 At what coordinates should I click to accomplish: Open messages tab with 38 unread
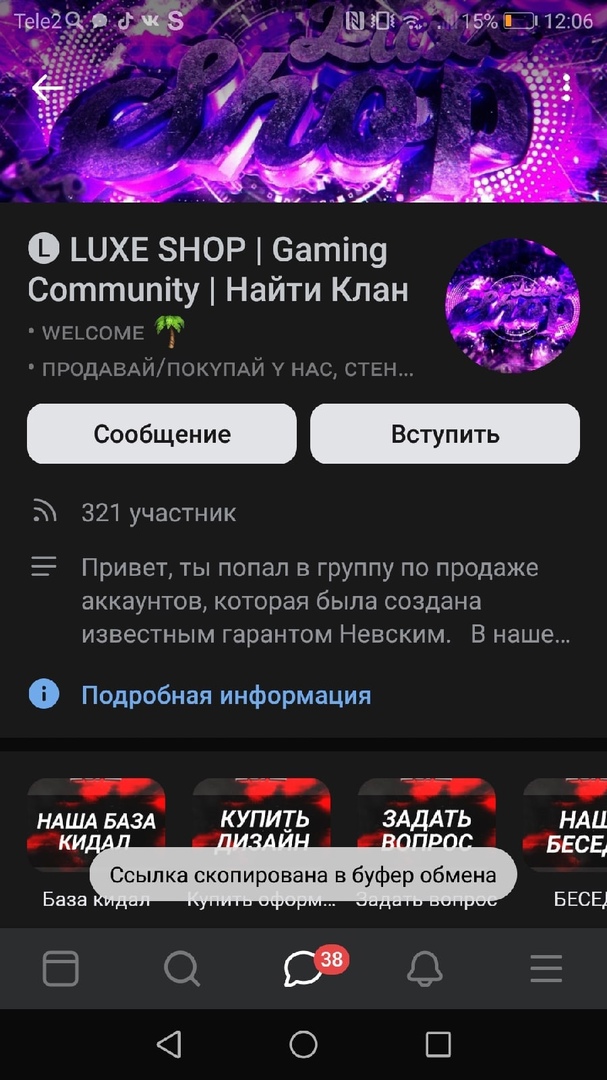click(303, 968)
